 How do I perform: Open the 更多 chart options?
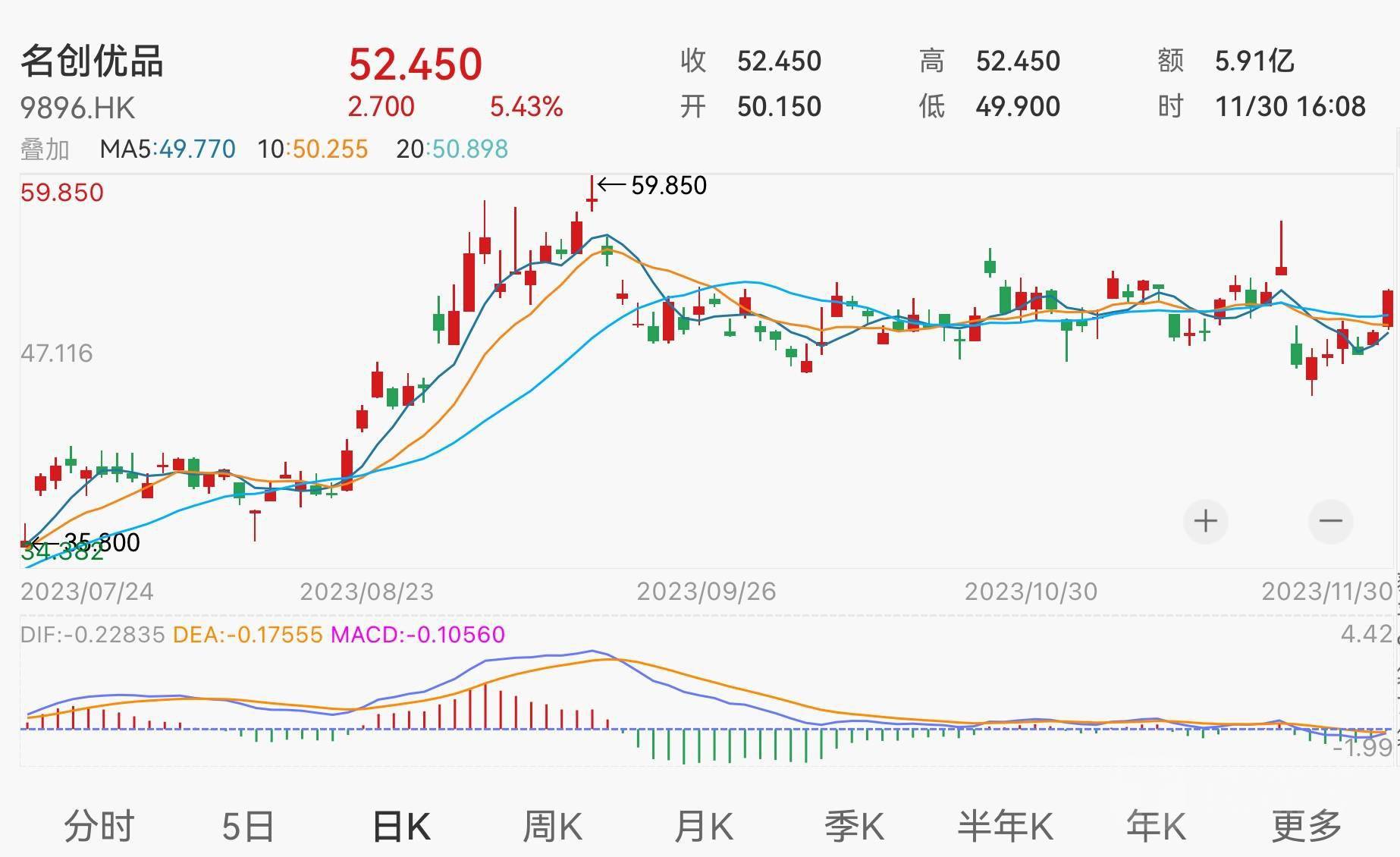pos(1306,826)
